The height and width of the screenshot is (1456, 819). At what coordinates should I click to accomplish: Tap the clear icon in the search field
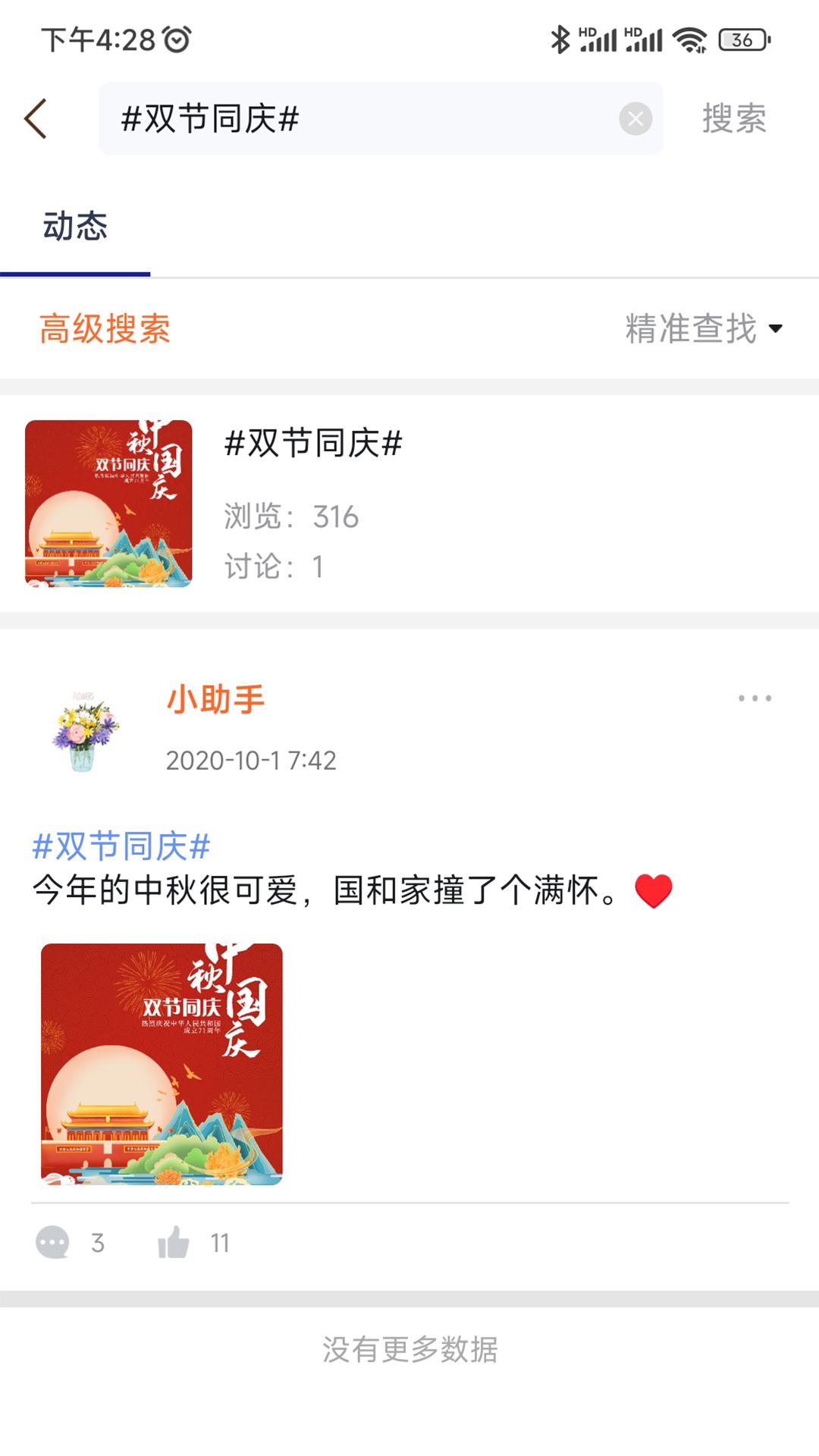635,118
